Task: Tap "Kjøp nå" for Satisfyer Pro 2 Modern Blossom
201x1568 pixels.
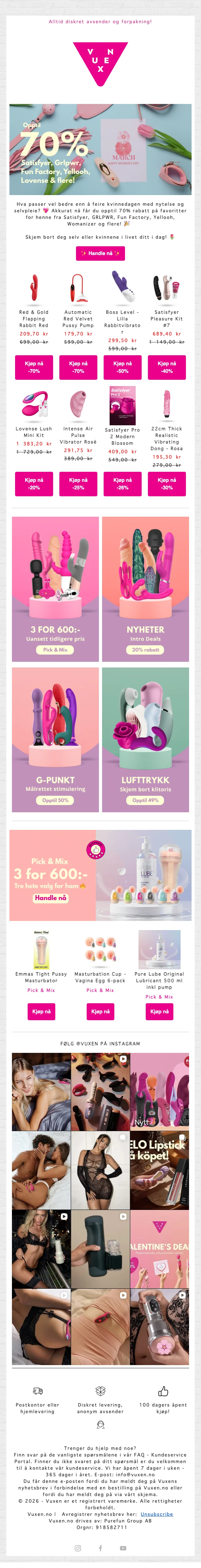Action: tap(122, 484)
